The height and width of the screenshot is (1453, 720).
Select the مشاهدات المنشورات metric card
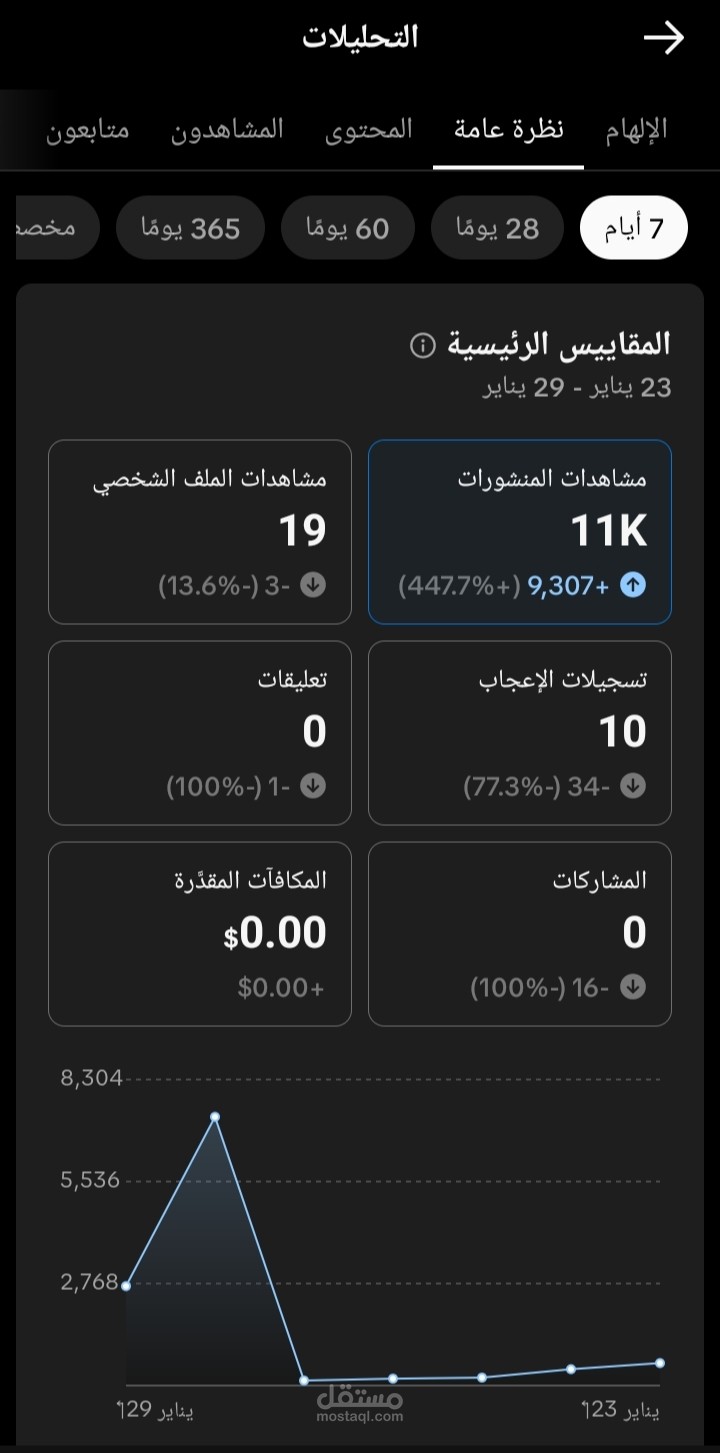coord(519,532)
